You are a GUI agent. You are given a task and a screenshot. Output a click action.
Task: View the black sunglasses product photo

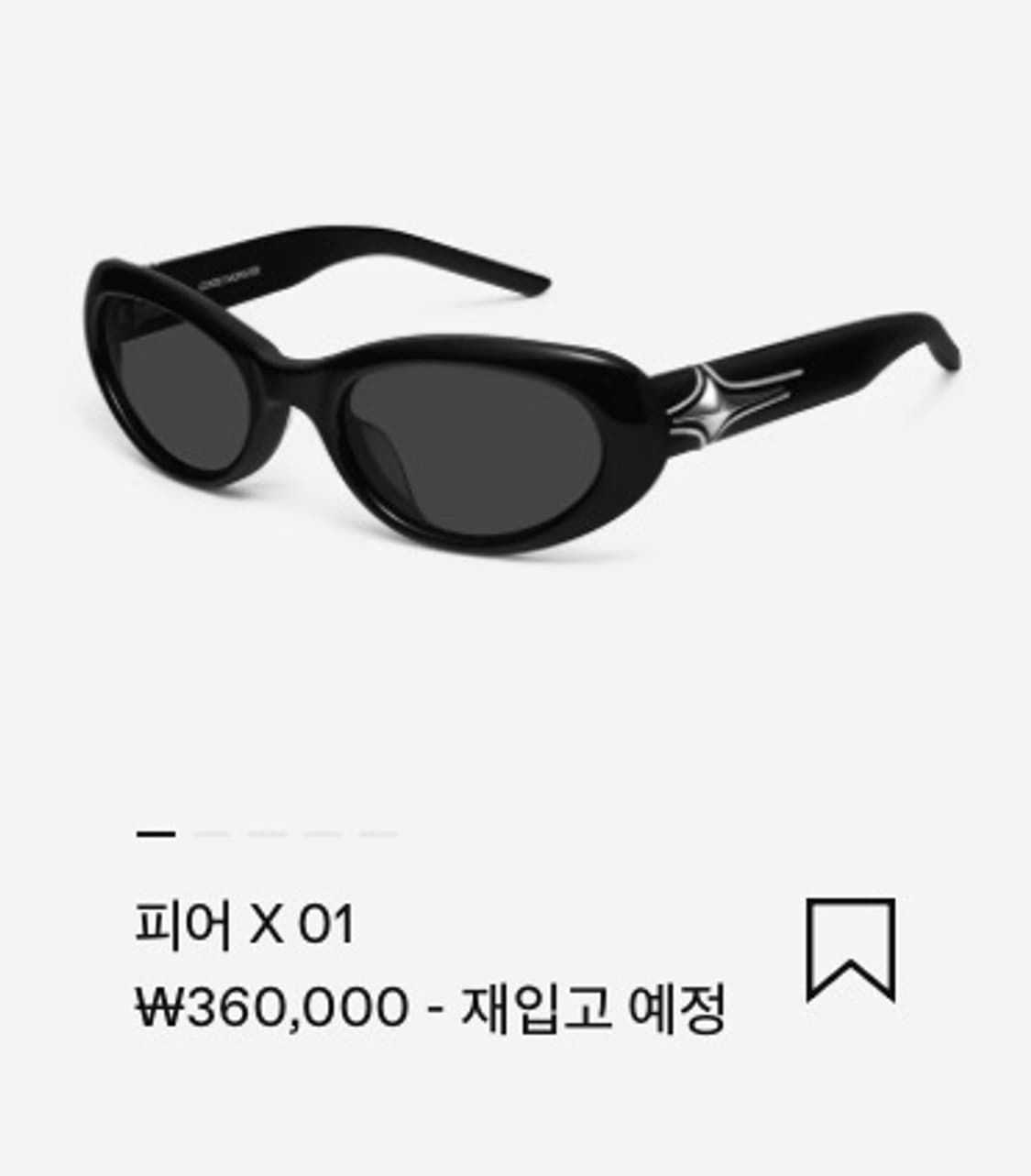tap(513, 394)
